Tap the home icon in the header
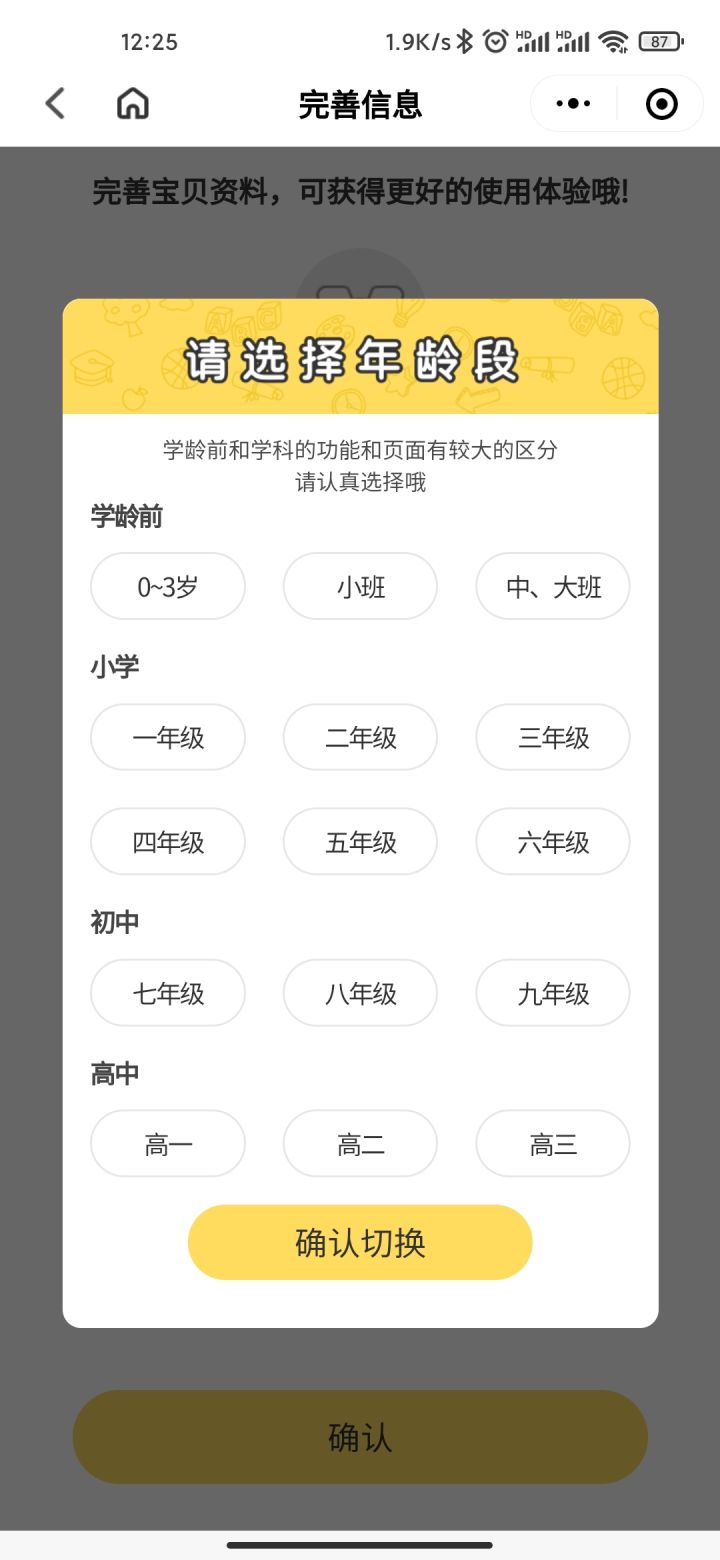 tap(133, 103)
